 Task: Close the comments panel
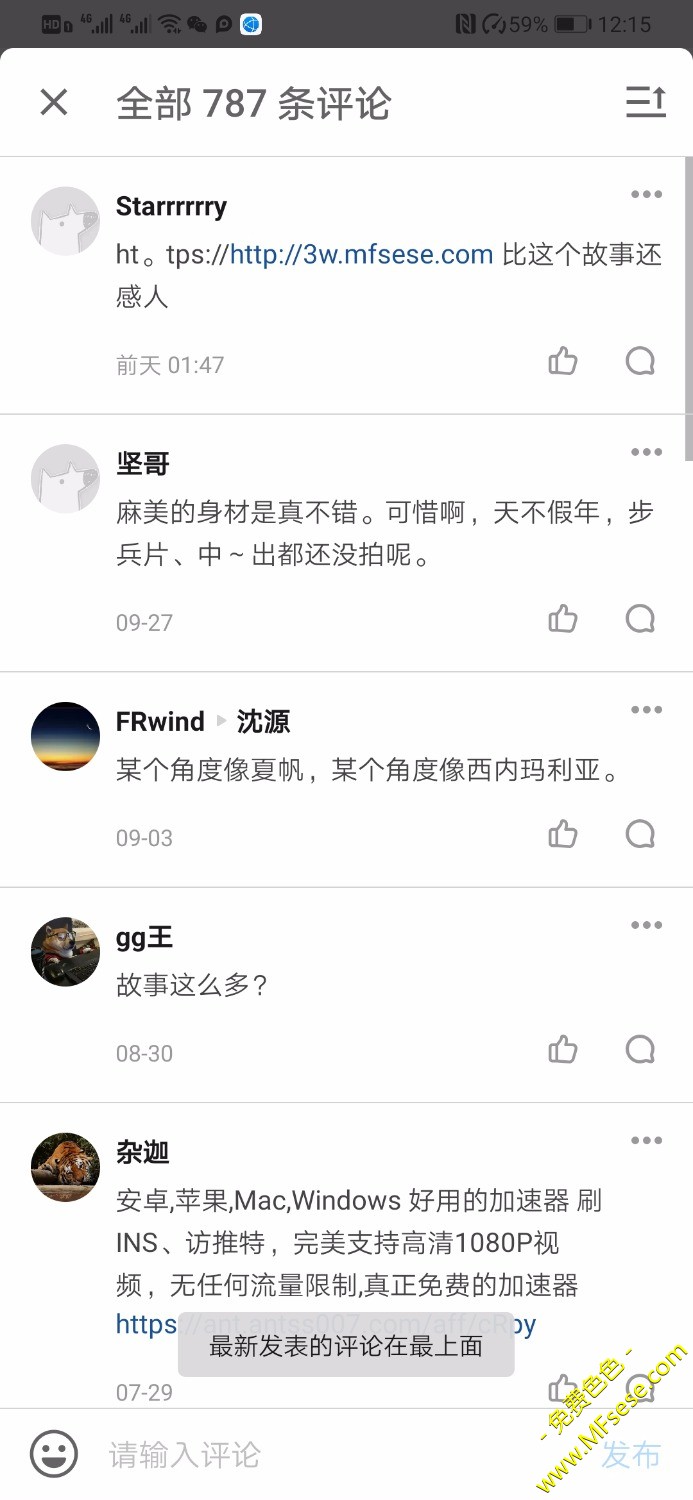click(54, 102)
